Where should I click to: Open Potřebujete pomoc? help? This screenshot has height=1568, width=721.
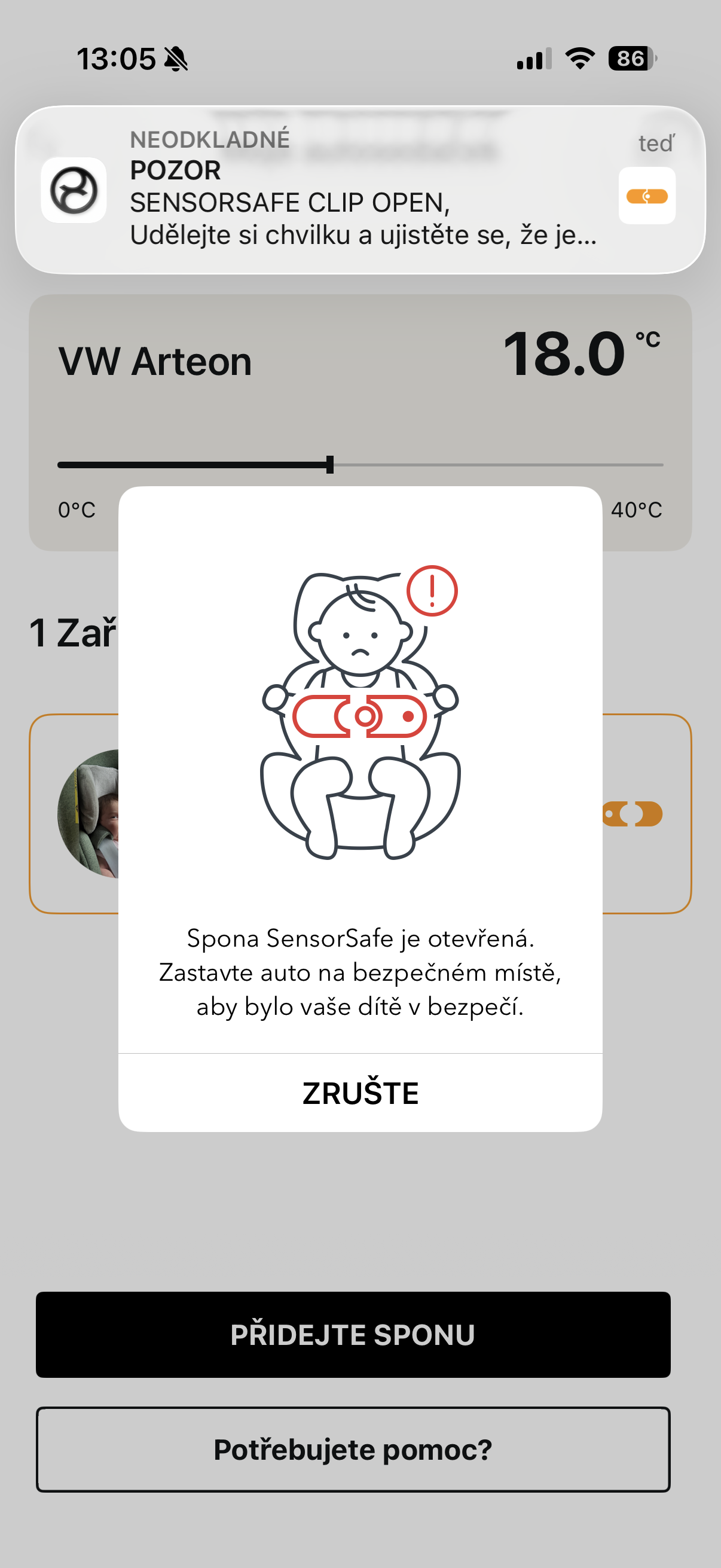(x=353, y=1450)
